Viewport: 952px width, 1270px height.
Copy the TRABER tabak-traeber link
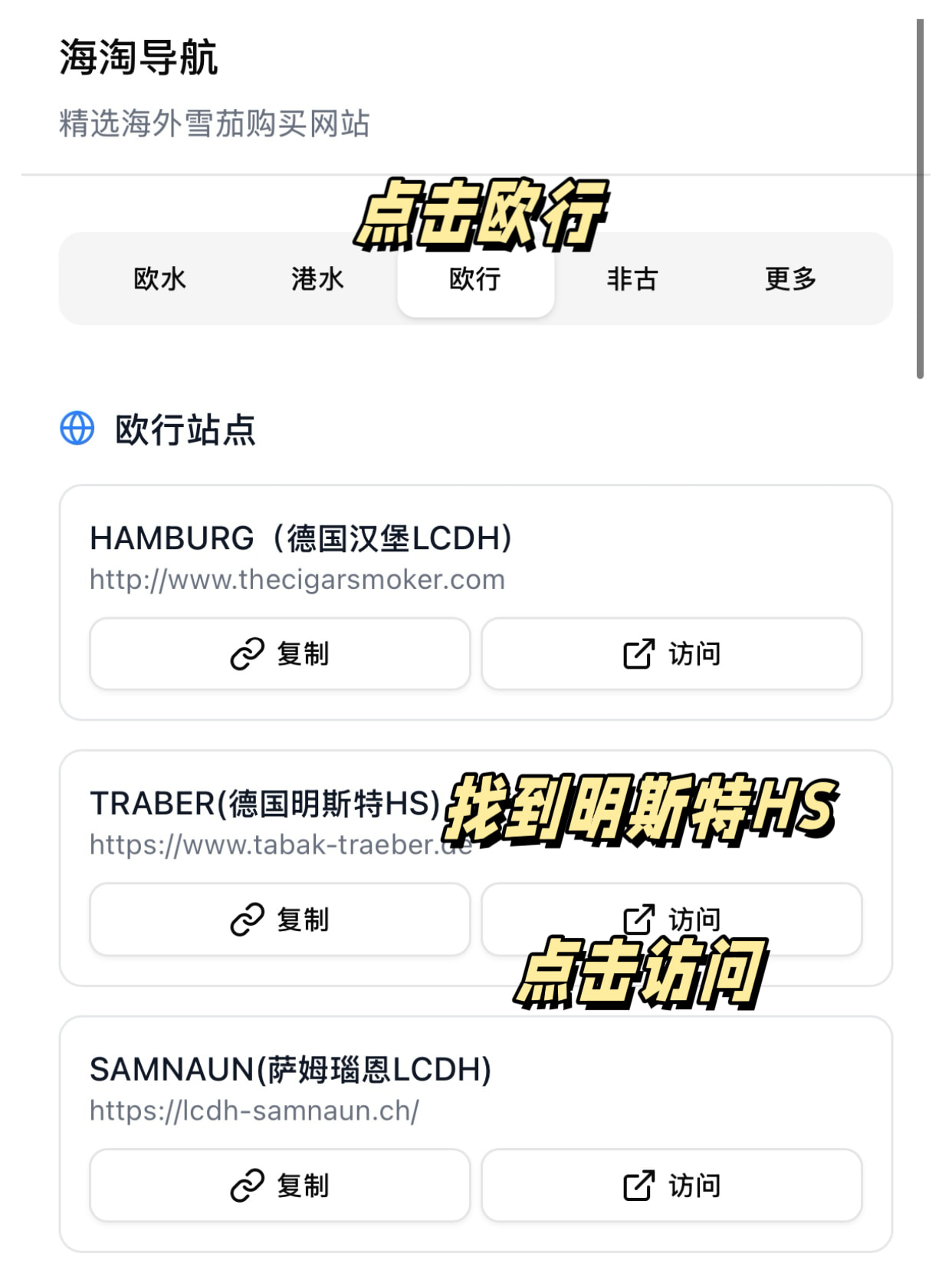[280, 920]
